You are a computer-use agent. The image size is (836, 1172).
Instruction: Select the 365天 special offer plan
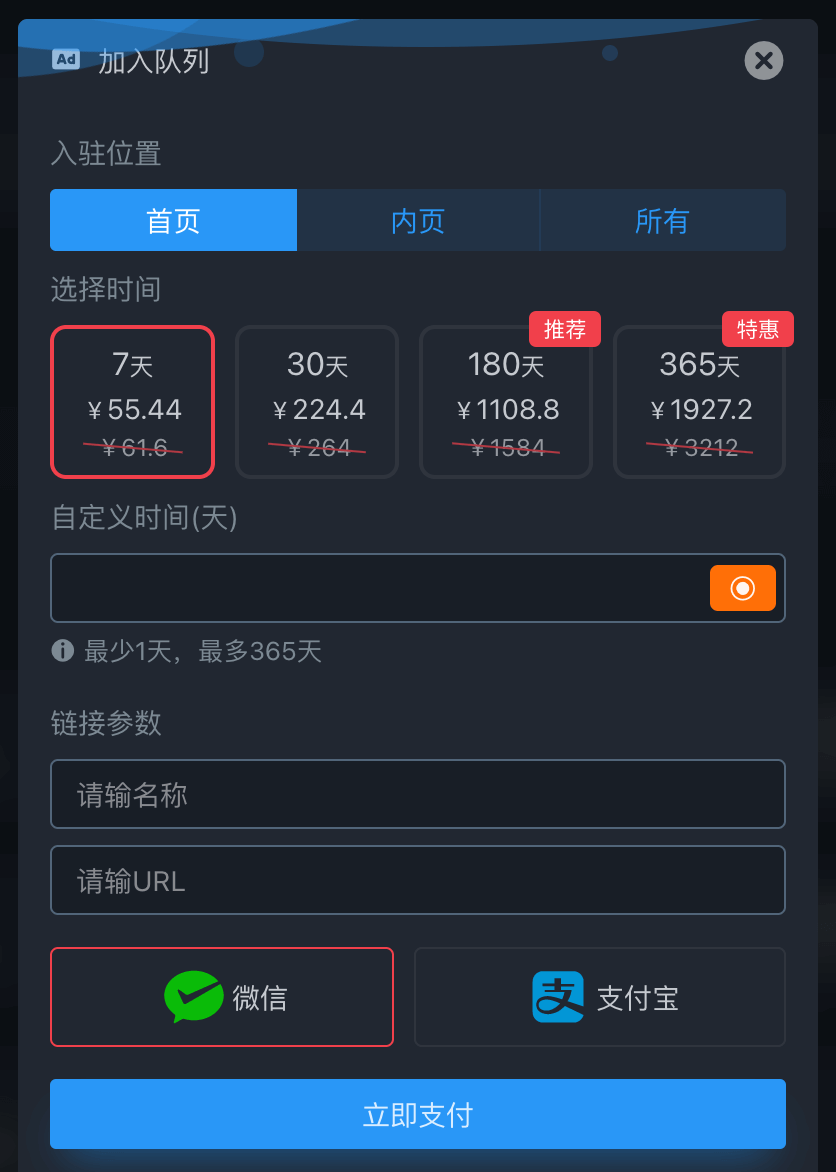coord(698,401)
